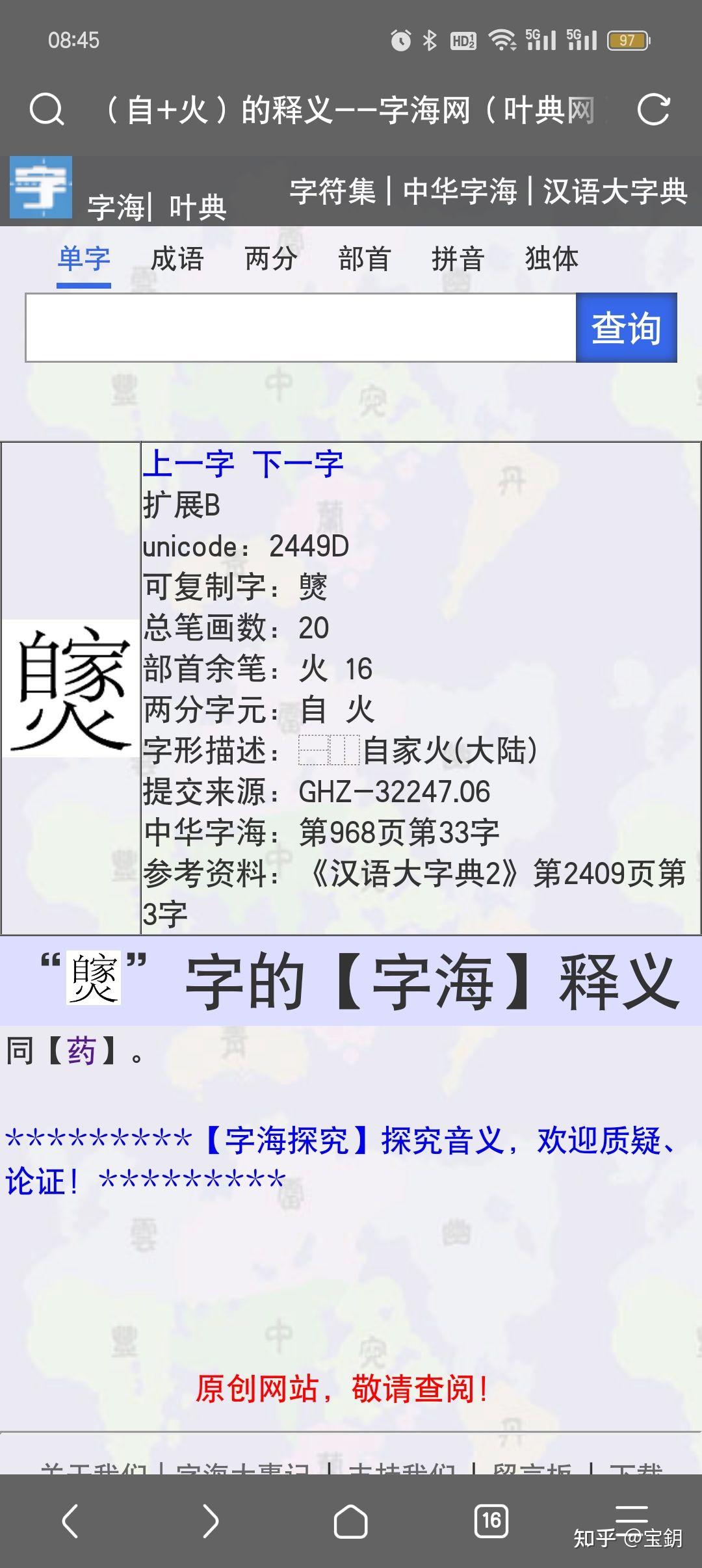The image size is (702, 1568).
Task: Switch to the 成语 tab
Action: [x=177, y=259]
